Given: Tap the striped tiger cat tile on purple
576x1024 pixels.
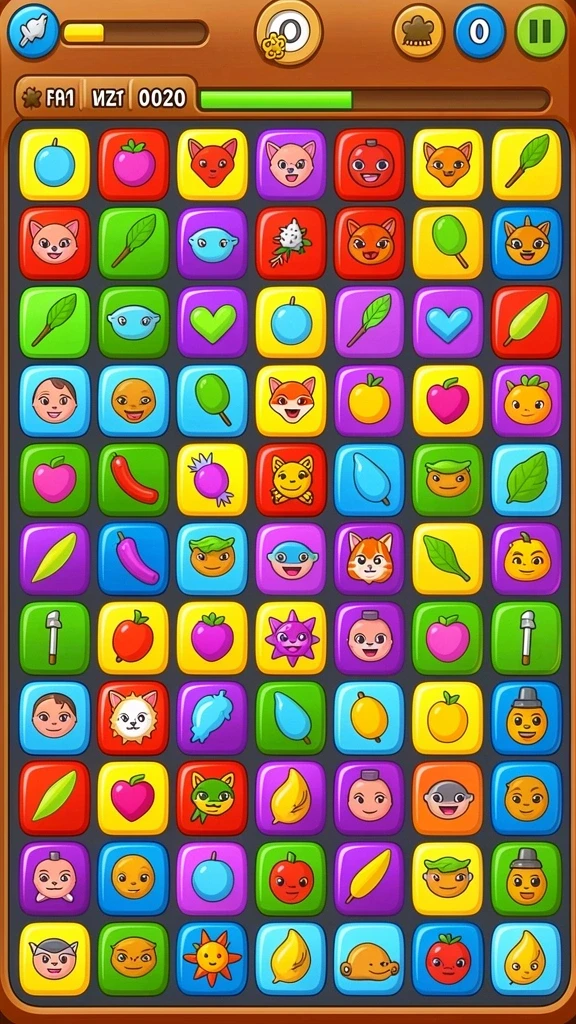Looking at the screenshot, I should pyautogui.click(x=369, y=558).
